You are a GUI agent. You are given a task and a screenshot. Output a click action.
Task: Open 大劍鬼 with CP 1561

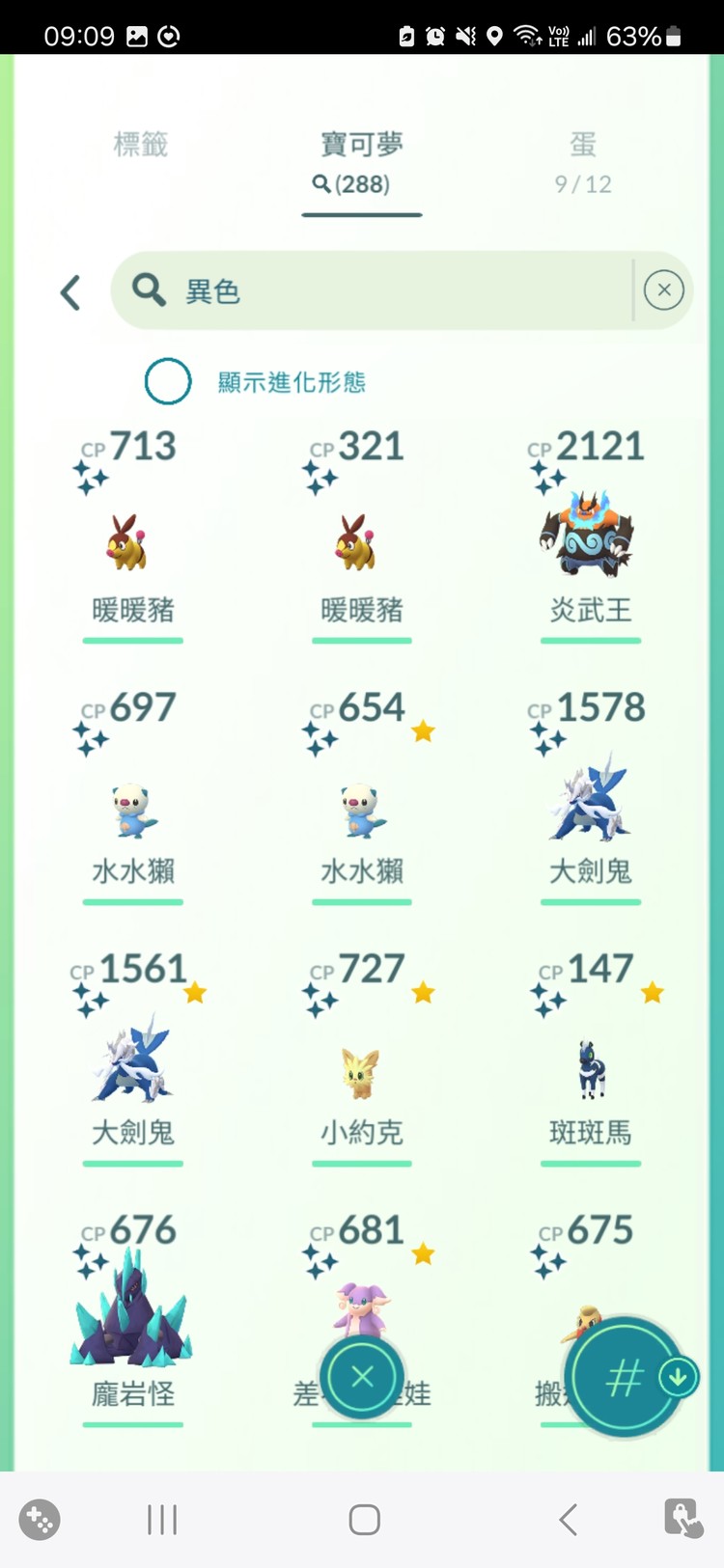[132, 1061]
